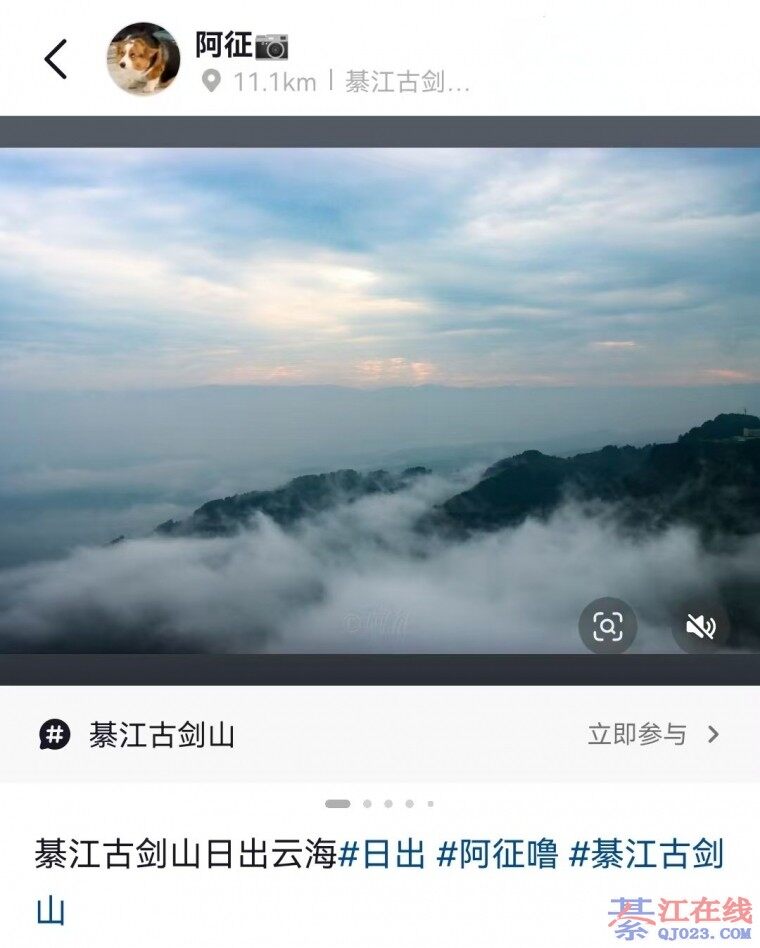Open the 綦江古剑山 topic row
The height and width of the screenshot is (948, 760).
[x=162, y=735]
